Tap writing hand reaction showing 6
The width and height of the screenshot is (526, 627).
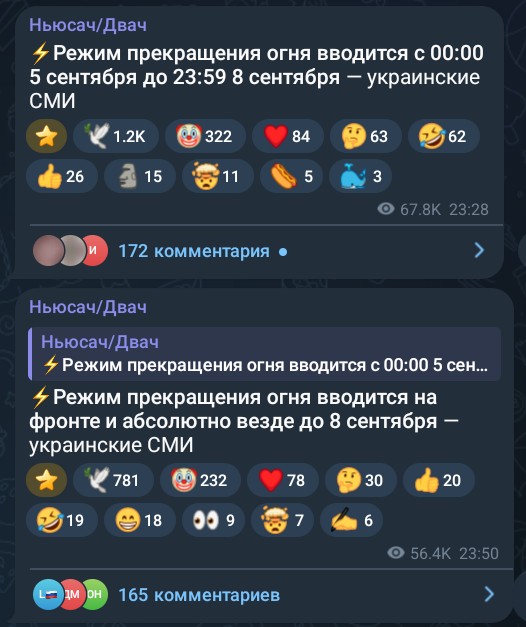pyautogui.click(x=351, y=520)
